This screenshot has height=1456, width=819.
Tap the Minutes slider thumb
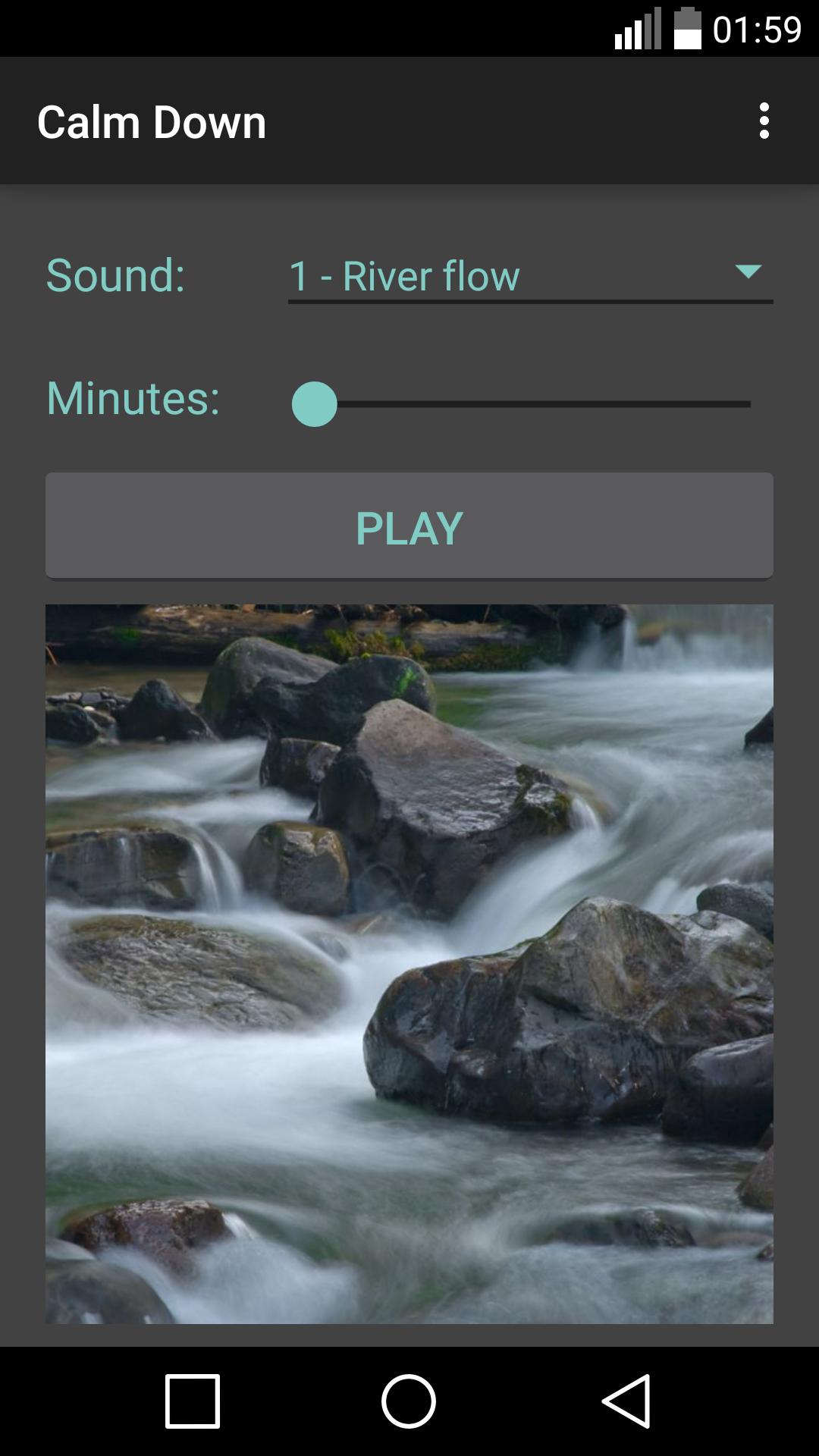pos(315,404)
